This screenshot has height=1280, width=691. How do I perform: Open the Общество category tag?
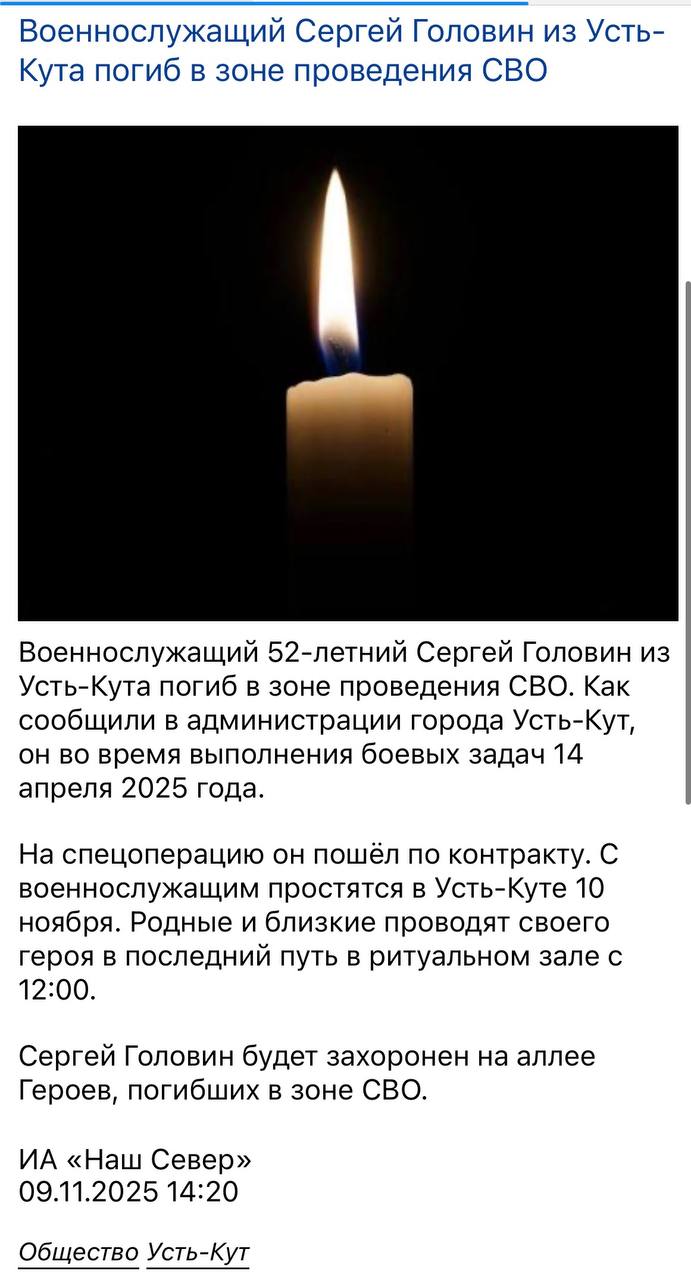[x=78, y=1251]
